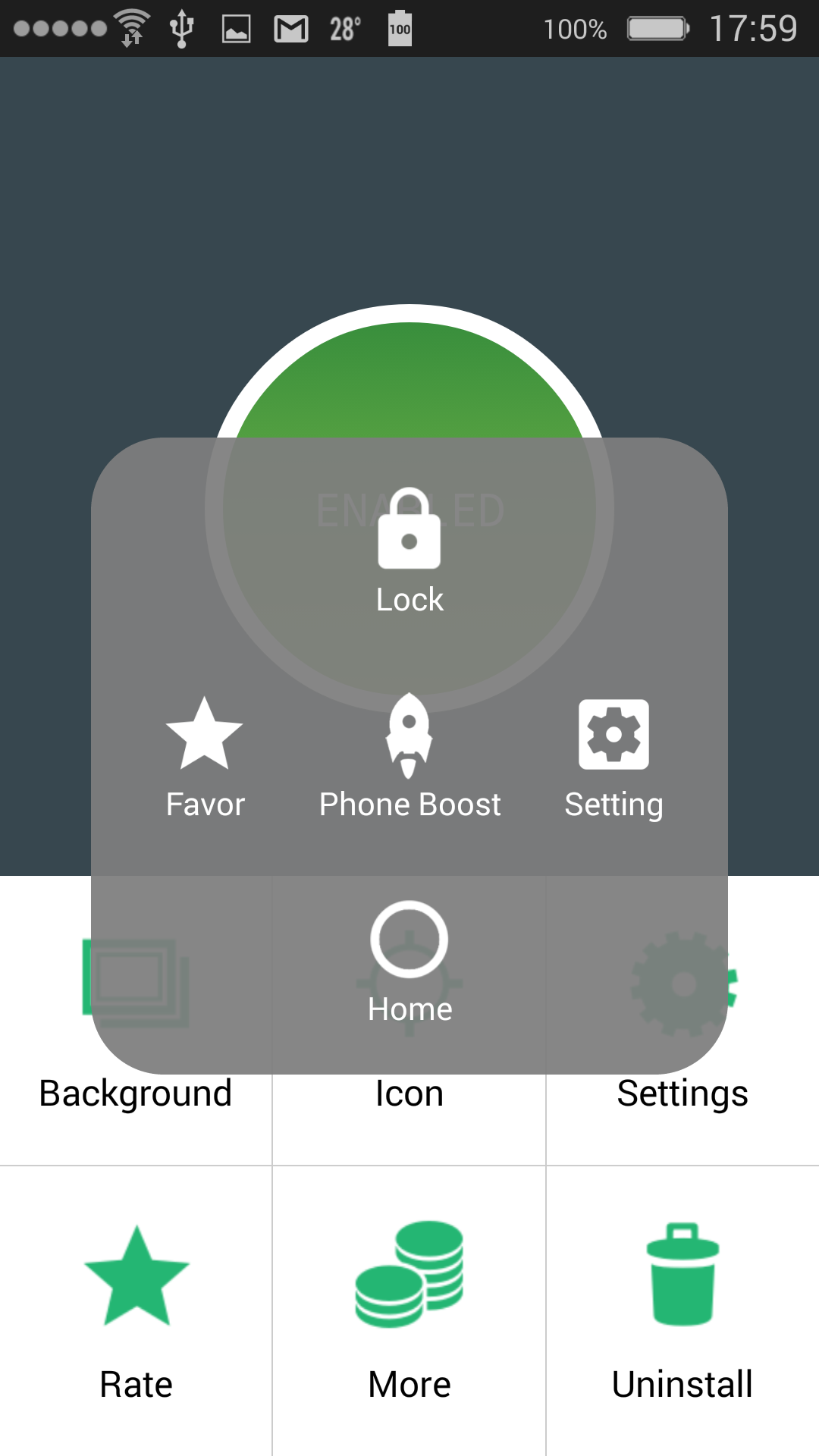Tap the Lock label text
Viewport: 819px width, 1456px height.
coord(409,599)
